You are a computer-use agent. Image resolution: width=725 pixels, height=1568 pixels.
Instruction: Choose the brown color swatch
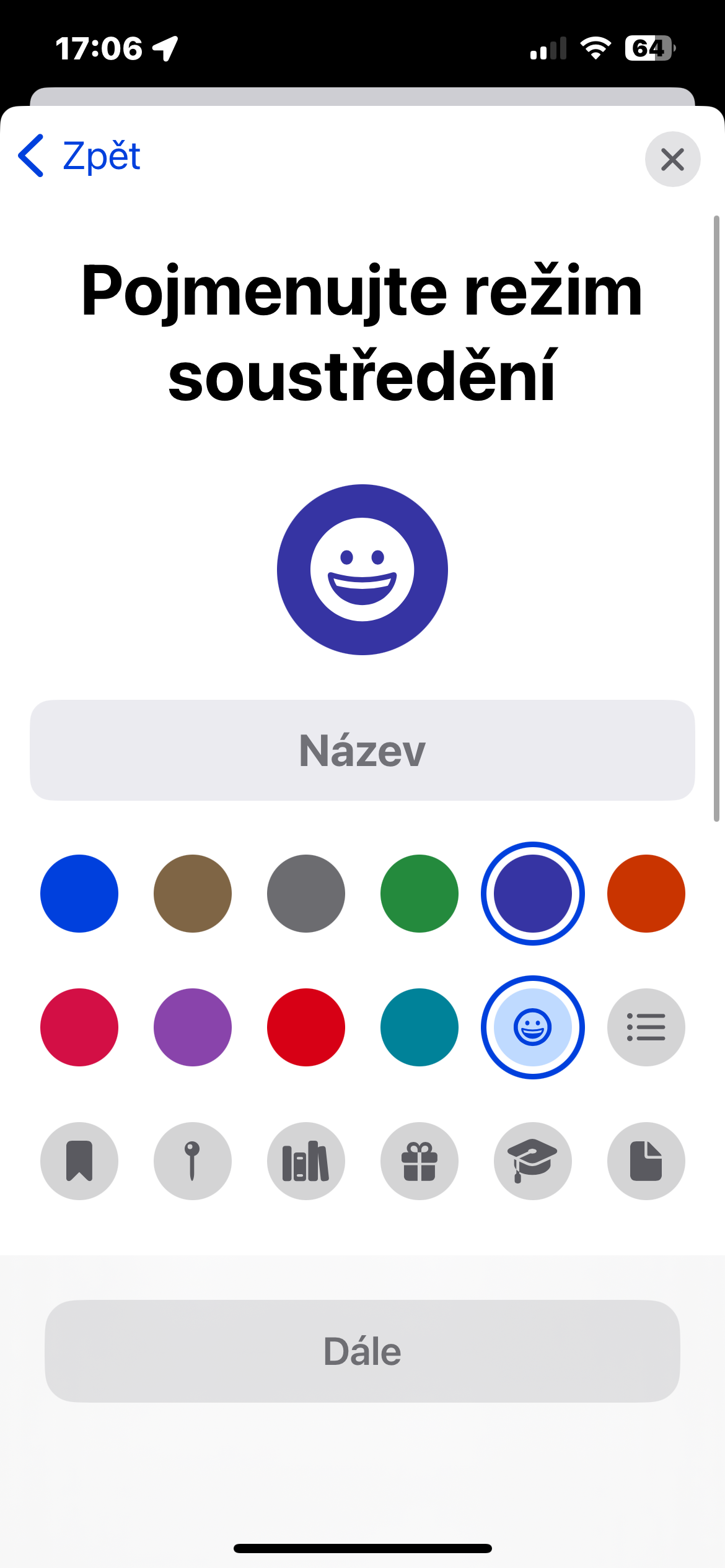coord(193,894)
